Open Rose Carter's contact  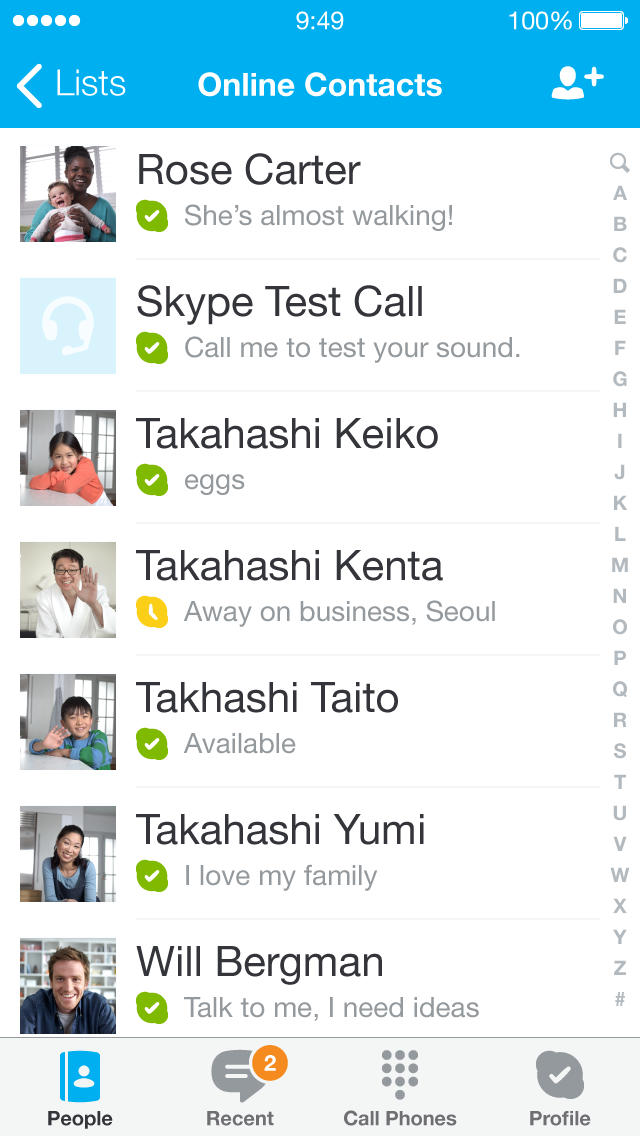pyautogui.click(x=300, y=193)
